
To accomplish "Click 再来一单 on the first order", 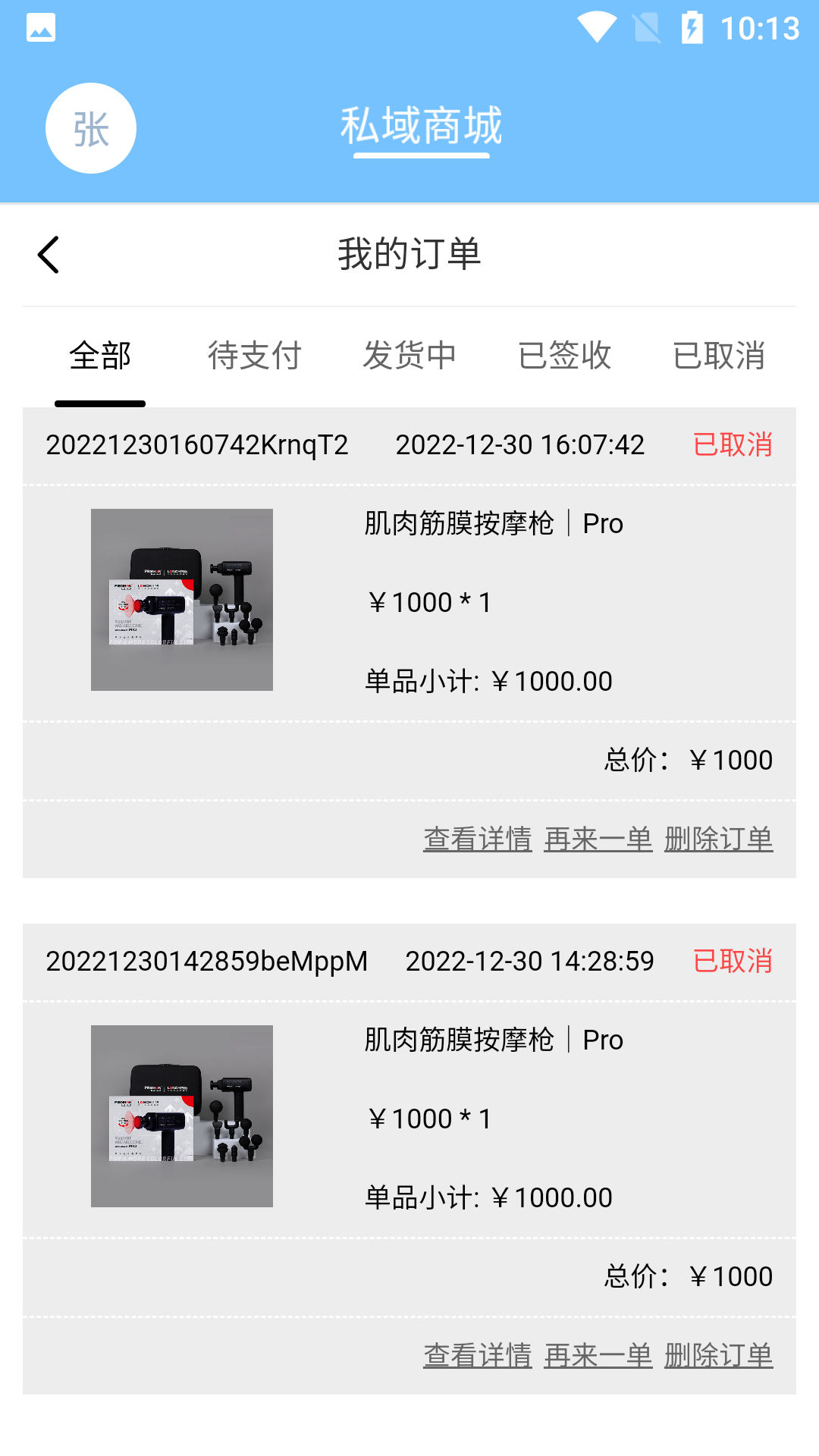I will pyautogui.click(x=598, y=838).
